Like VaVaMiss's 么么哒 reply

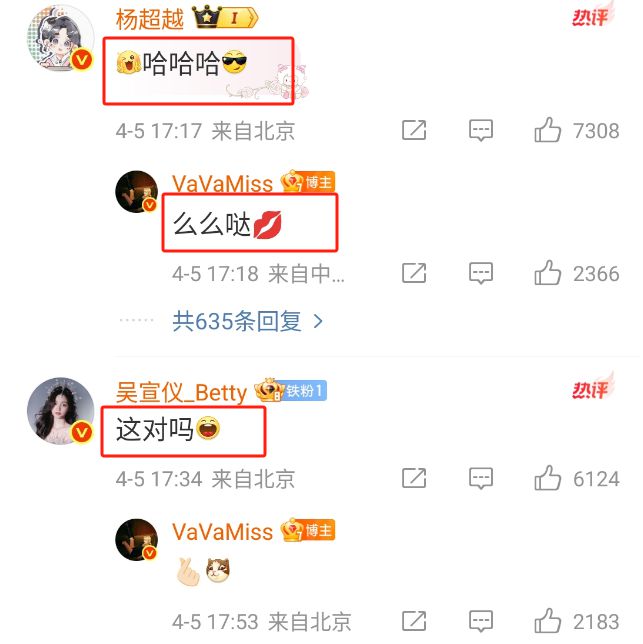[x=548, y=273]
